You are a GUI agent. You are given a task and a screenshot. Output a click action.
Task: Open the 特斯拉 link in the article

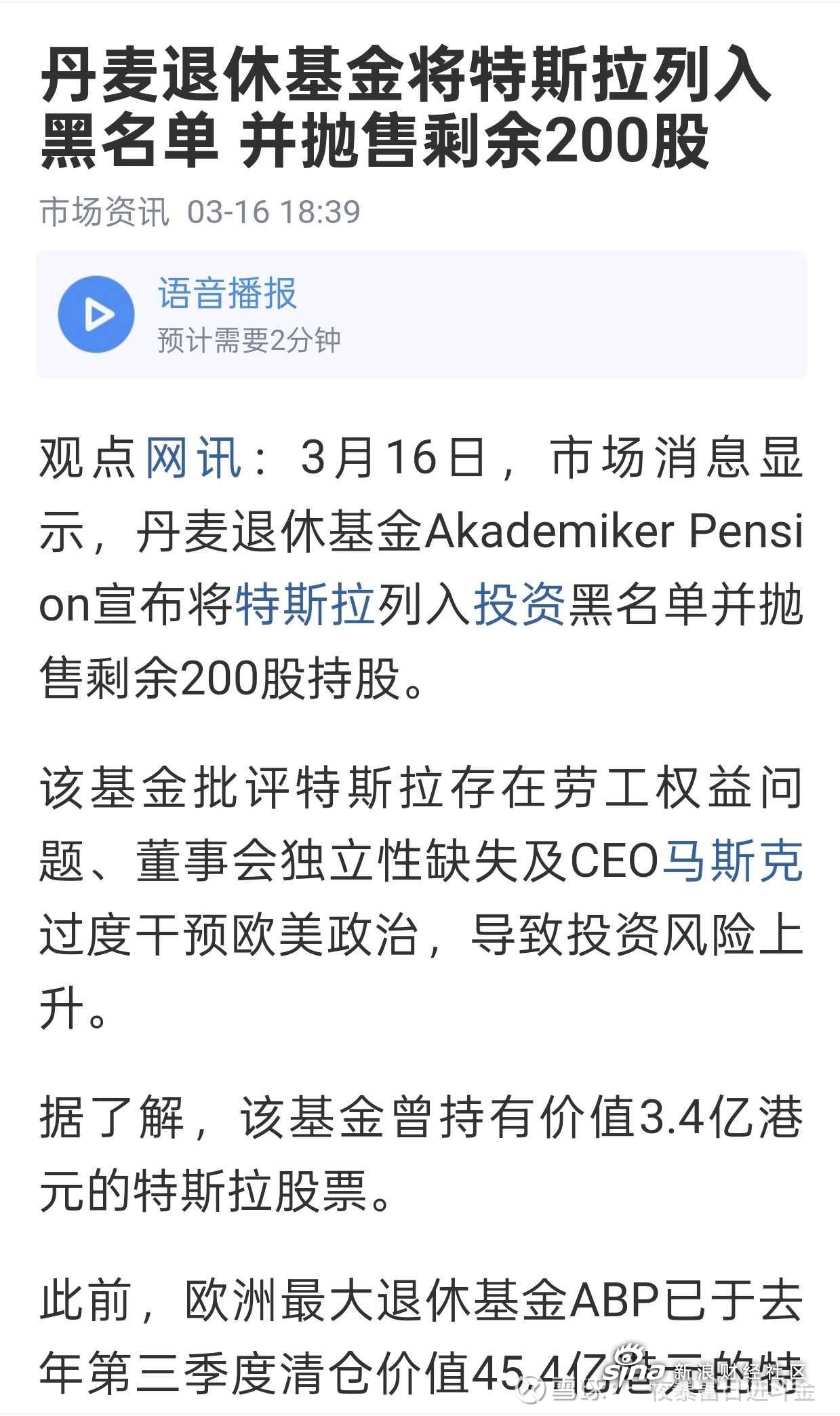(306, 604)
